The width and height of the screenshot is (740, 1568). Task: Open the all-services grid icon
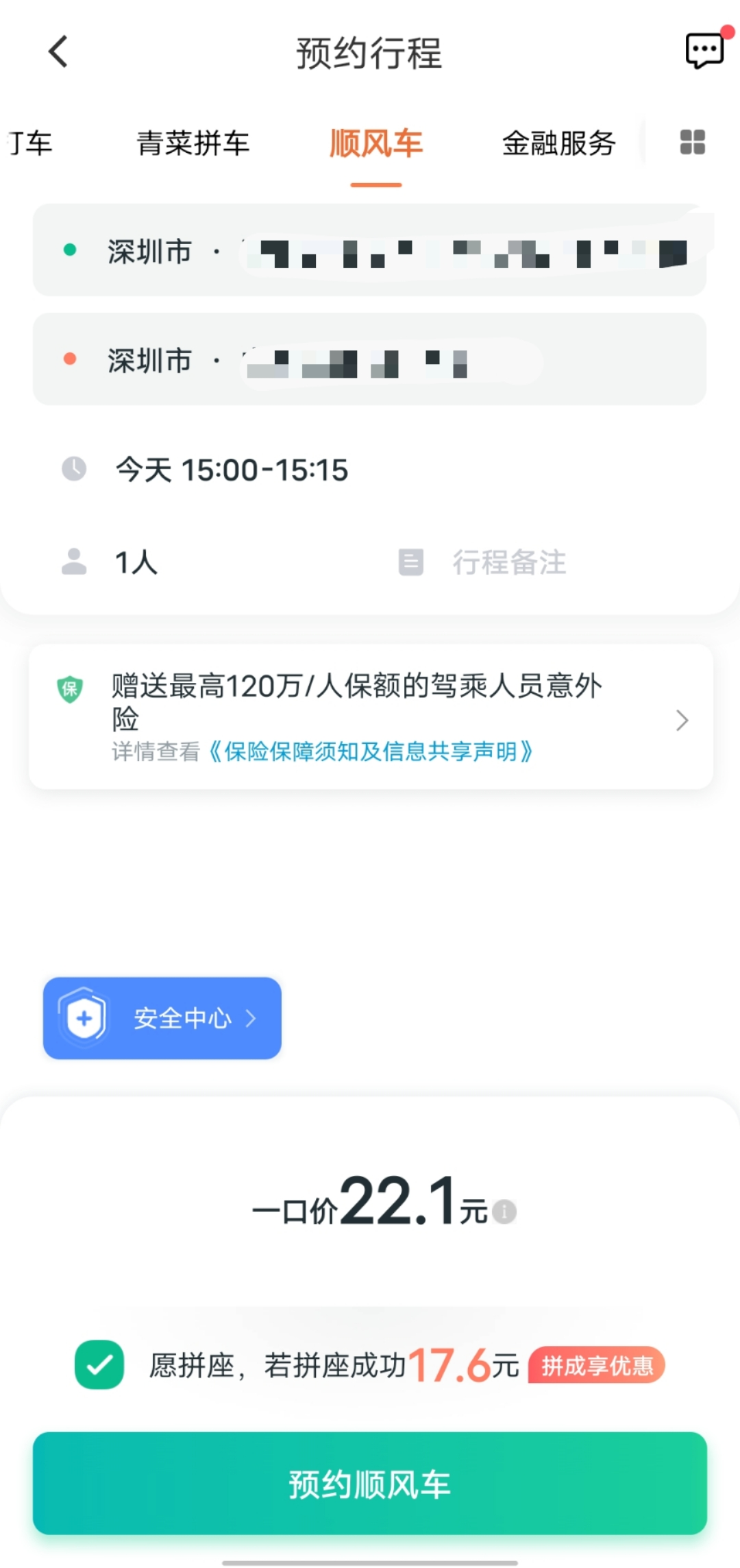point(692,143)
